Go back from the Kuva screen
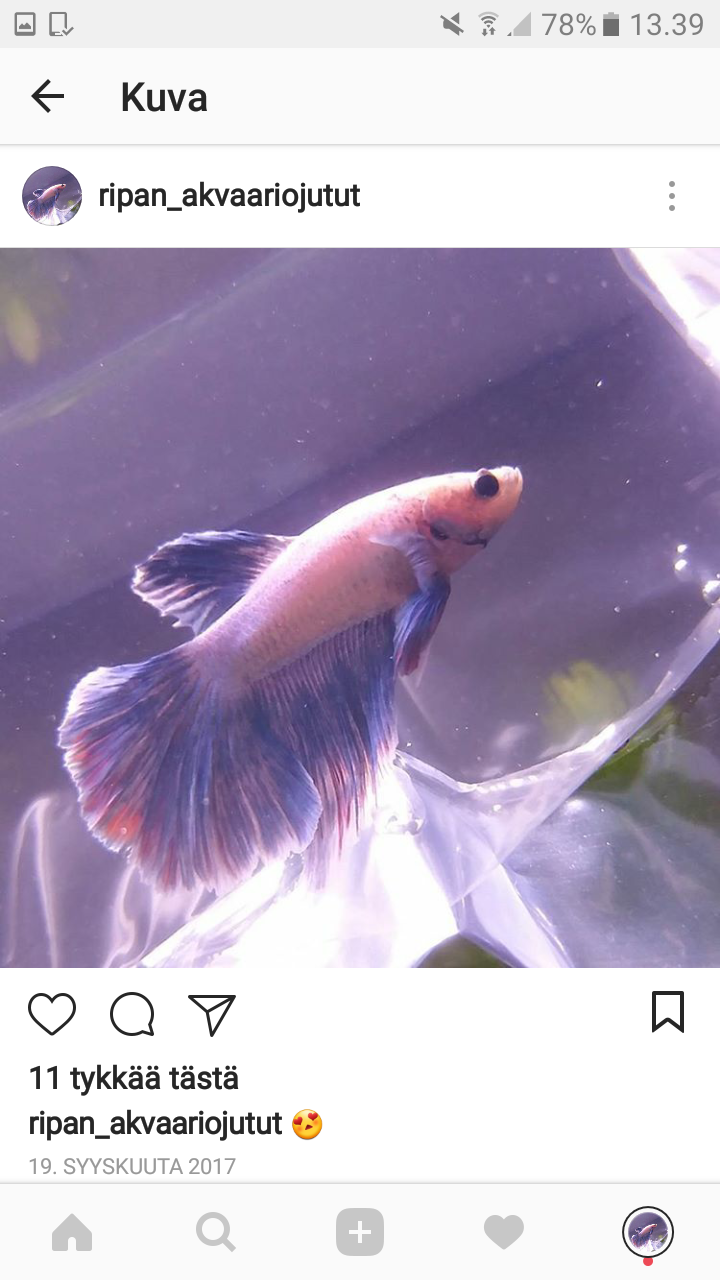This screenshot has height=1280, width=720. pyautogui.click(x=47, y=97)
